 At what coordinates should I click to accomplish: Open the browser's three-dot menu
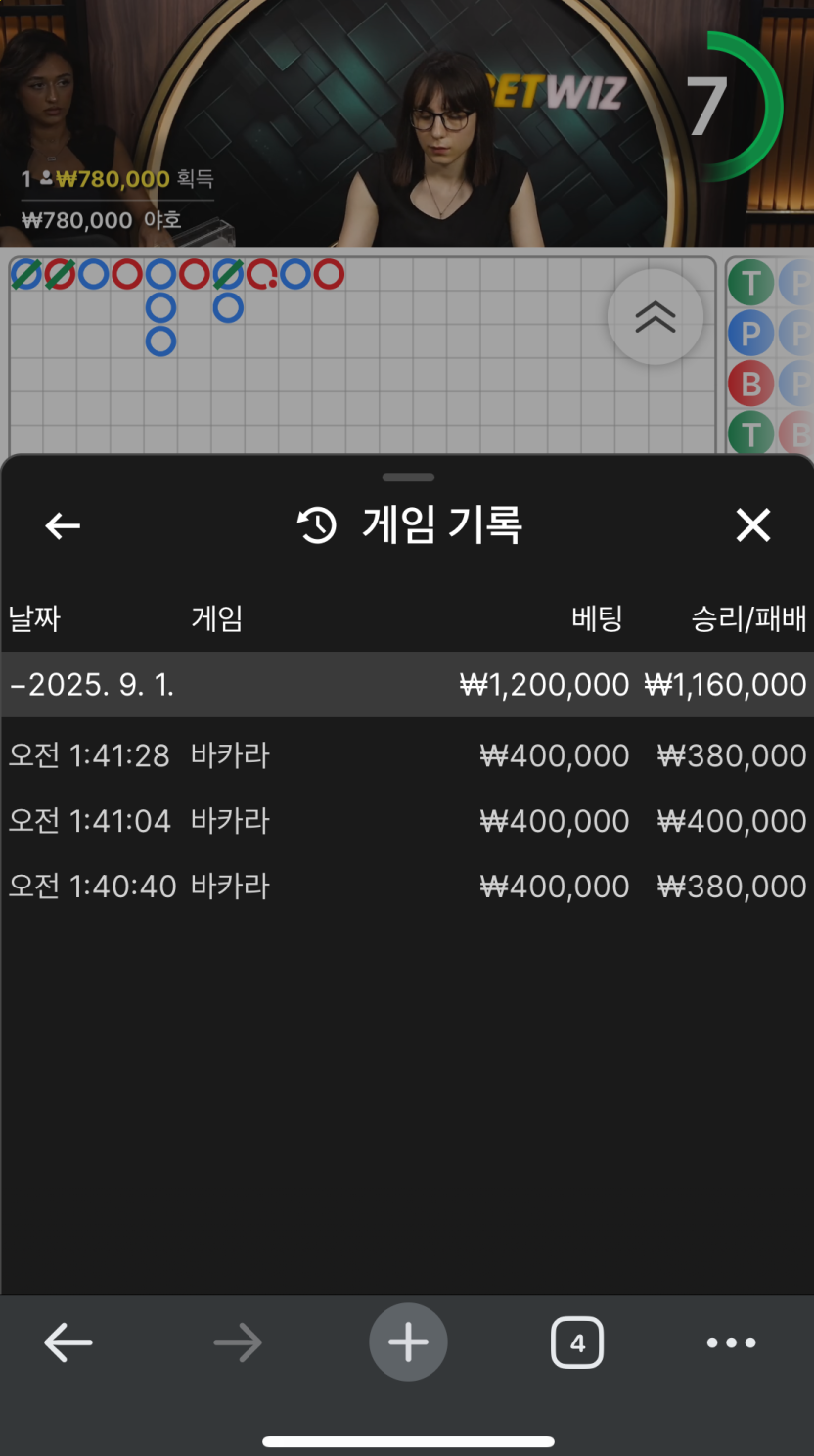click(x=731, y=1342)
